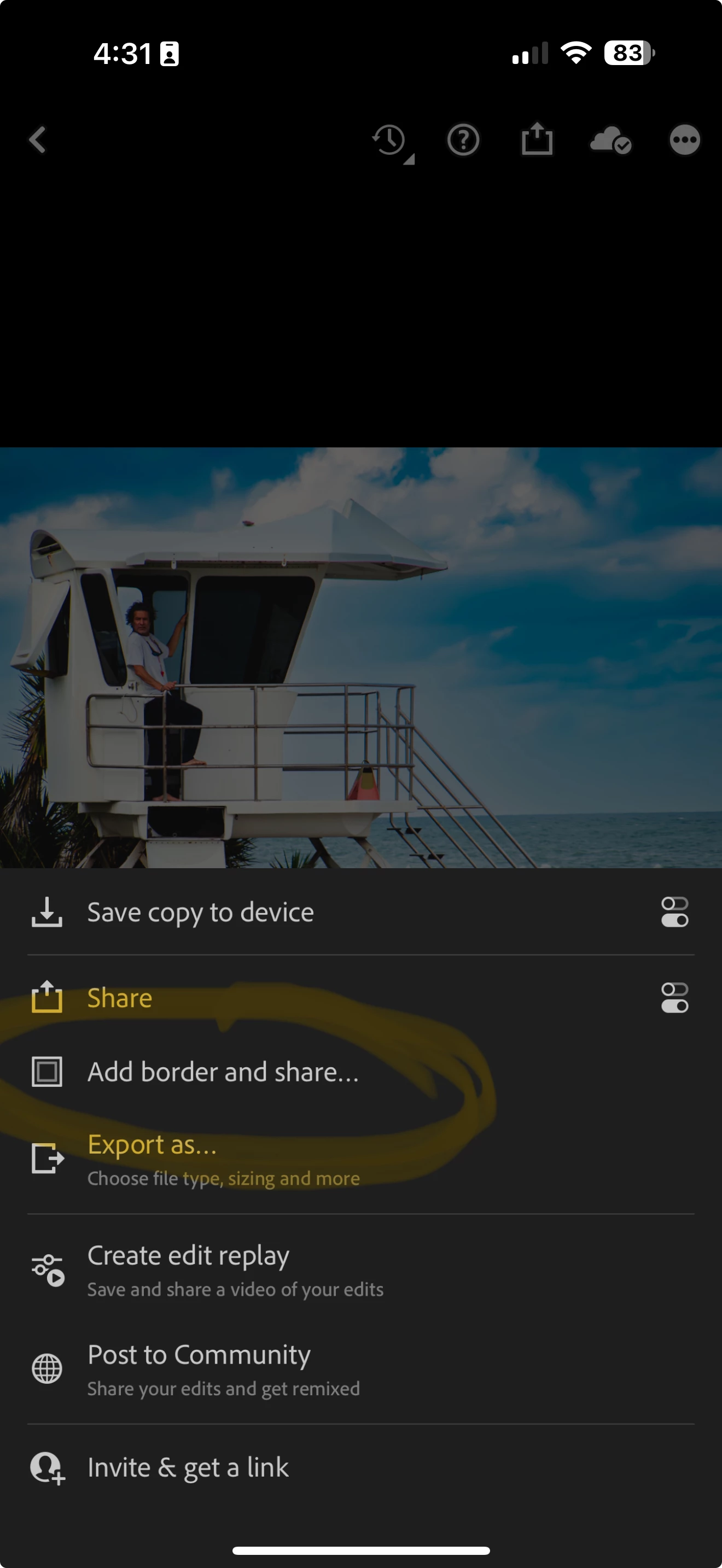The image size is (722, 1568).
Task: Choose the Share option
Action: pos(120,998)
